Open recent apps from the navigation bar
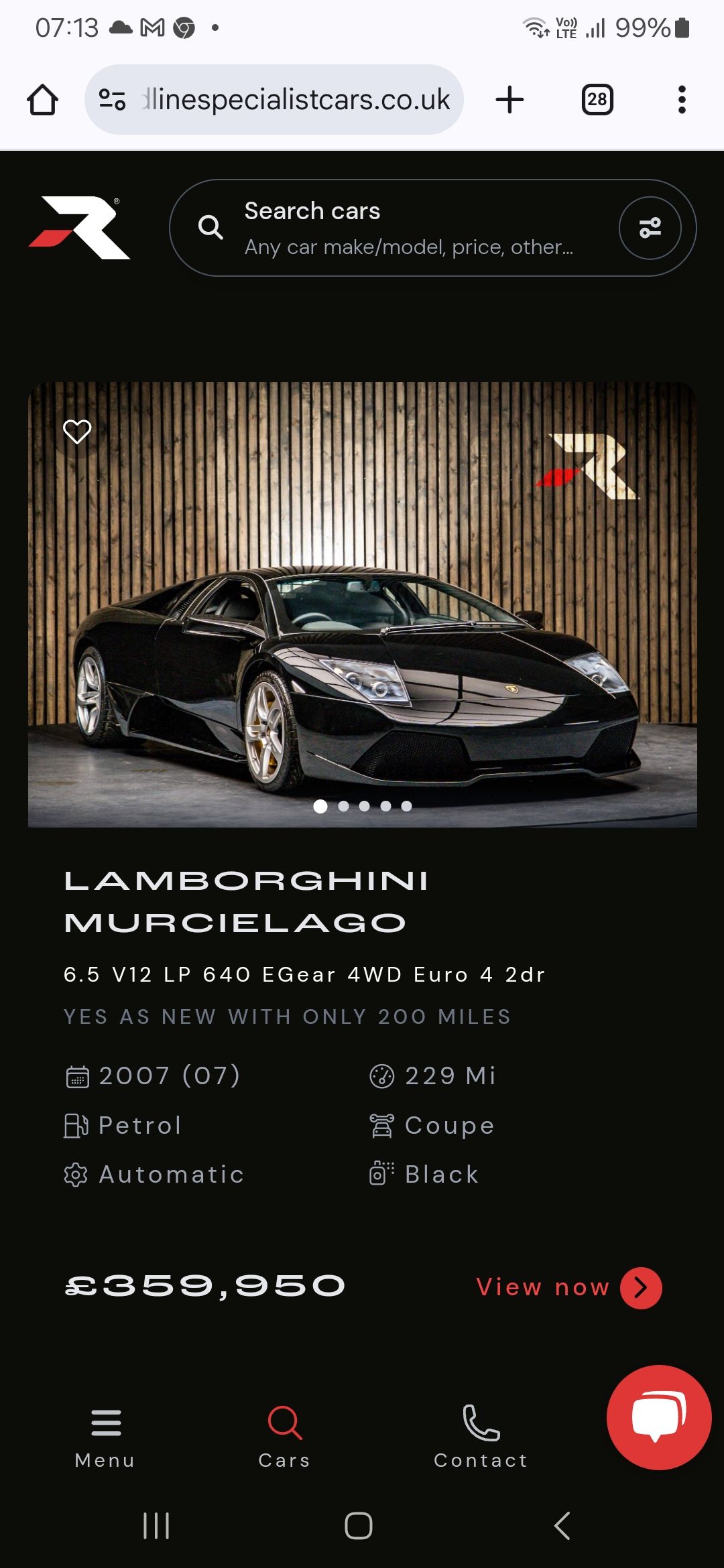This screenshot has height=1568, width=724. click(156, 1526)
